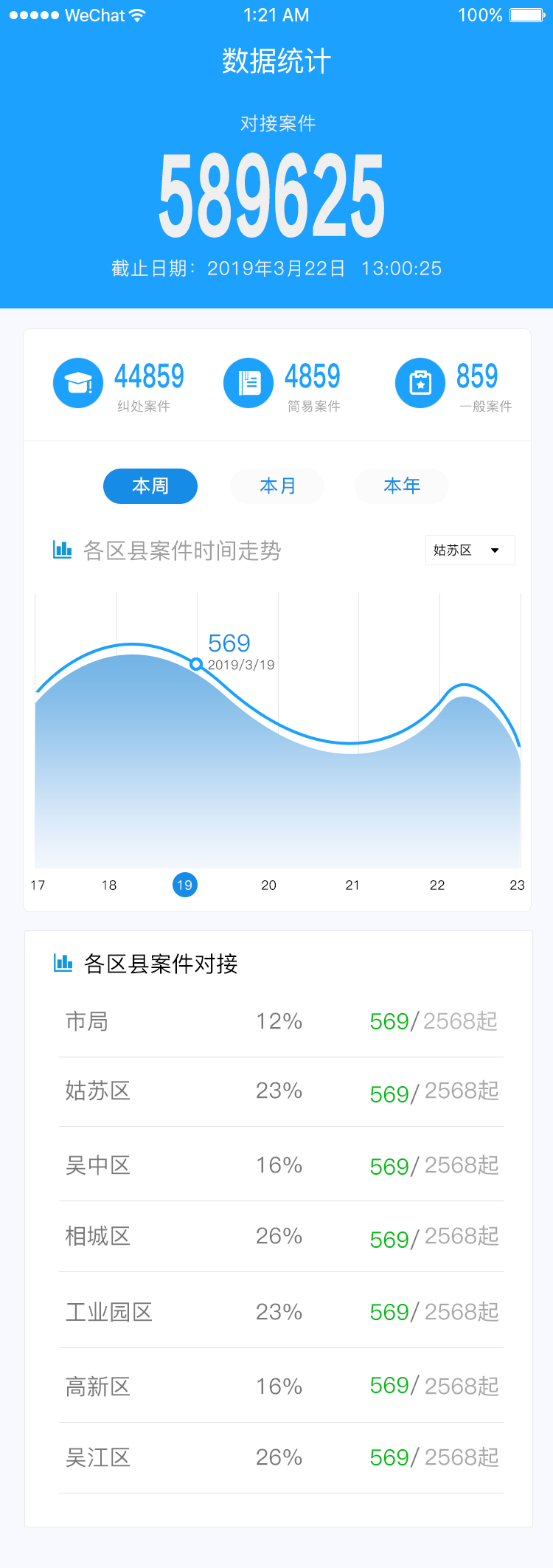This screenshot has width=553, height=1568.
Task: Select the 本年 time range
Action: point(402,486)
